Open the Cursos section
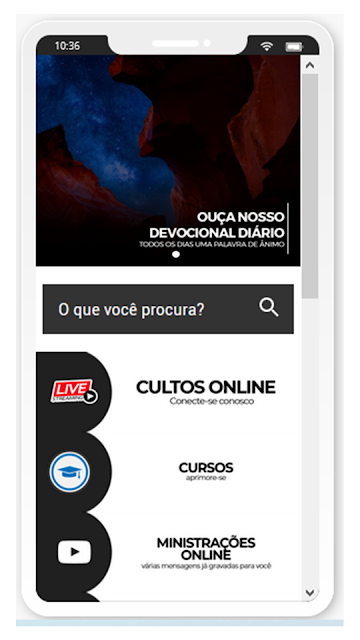The image size is (360, 640). 168,471
